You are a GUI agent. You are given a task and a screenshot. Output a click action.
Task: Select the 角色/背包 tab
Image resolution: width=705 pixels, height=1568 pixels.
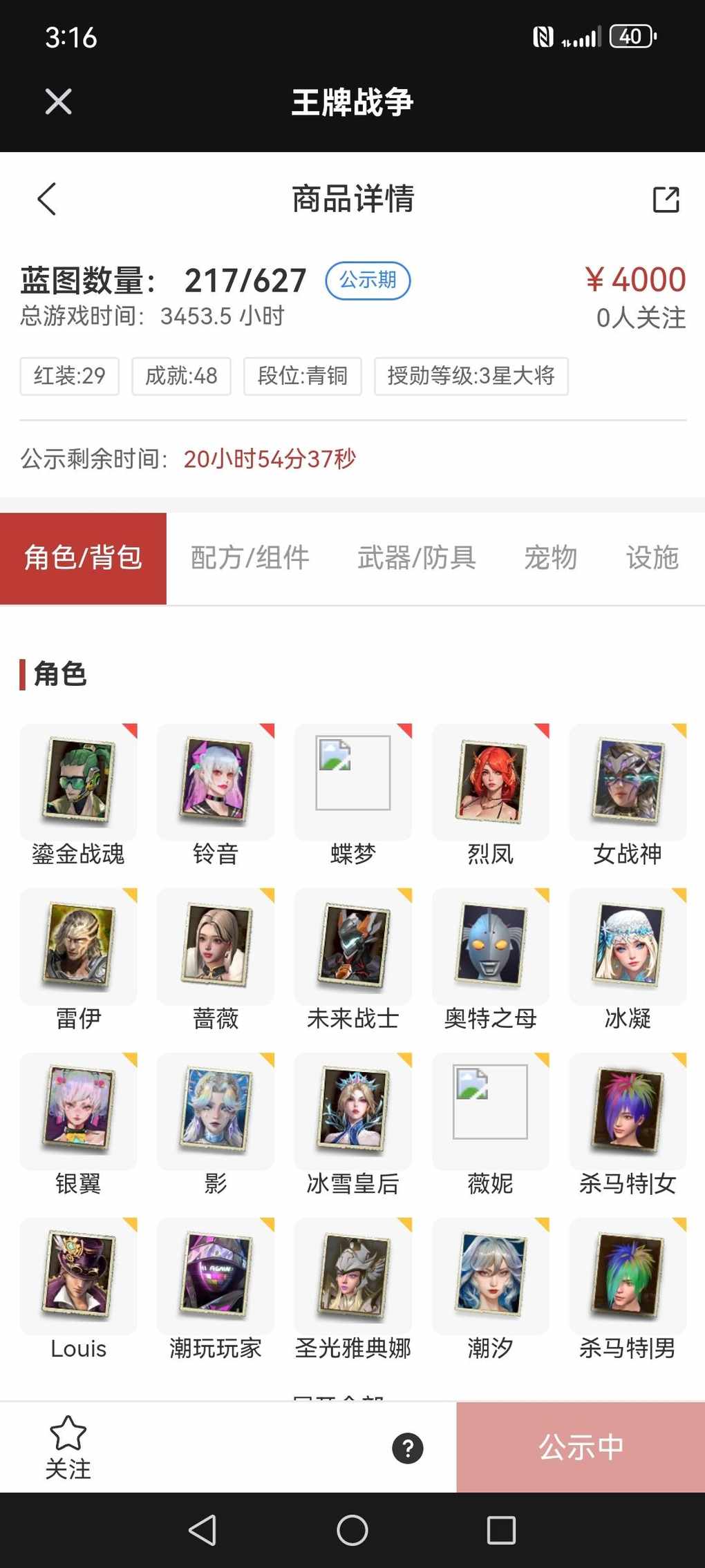pos(83,558)
